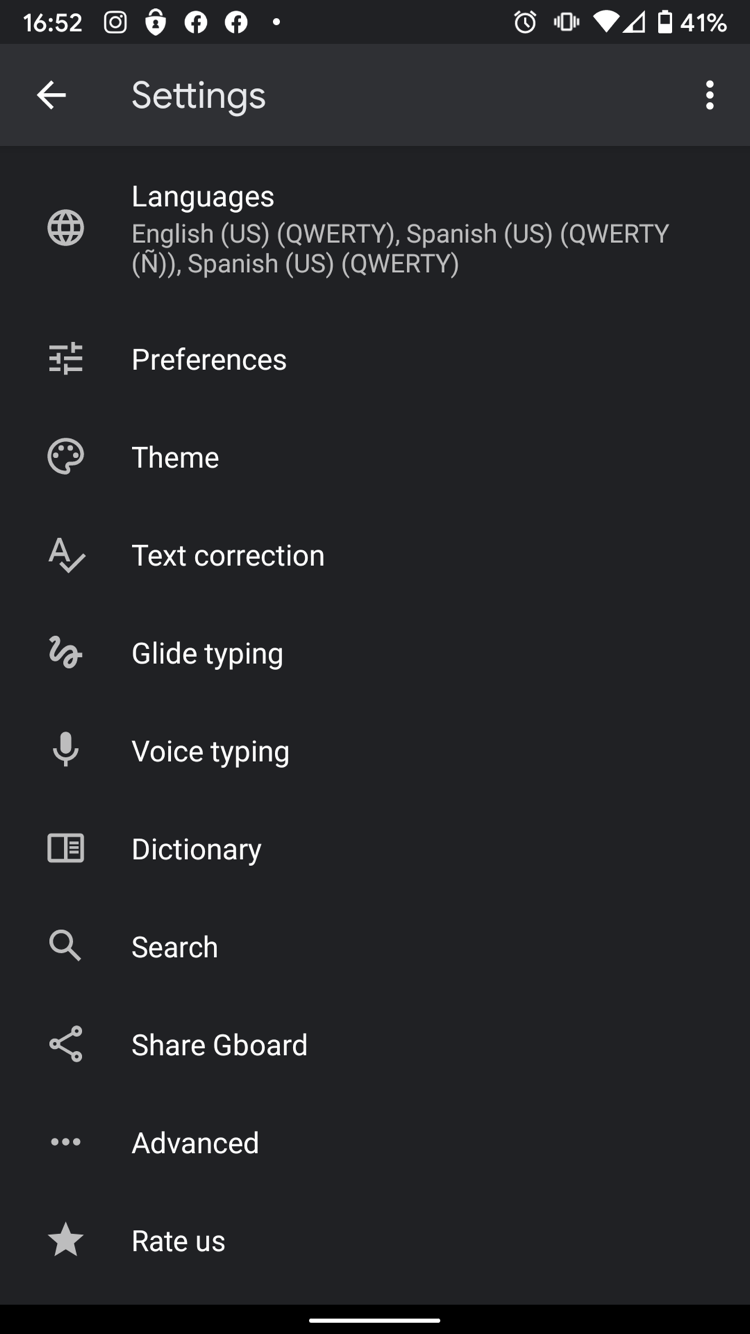Screen dimensions: 750x1334
Task: Tap the Dictionary book icon
Action: click(65, 848)
